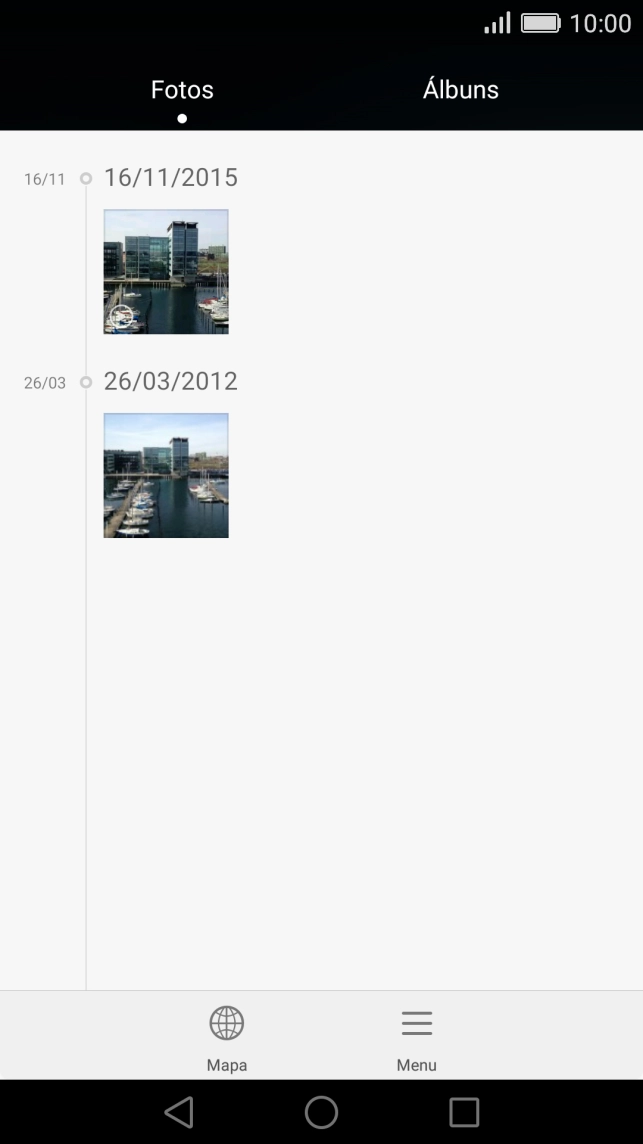Viewport: 643px width, 1144px height.
Task: Select the Fotos tab
Action: pyautogui.click(x=182, y=90)
